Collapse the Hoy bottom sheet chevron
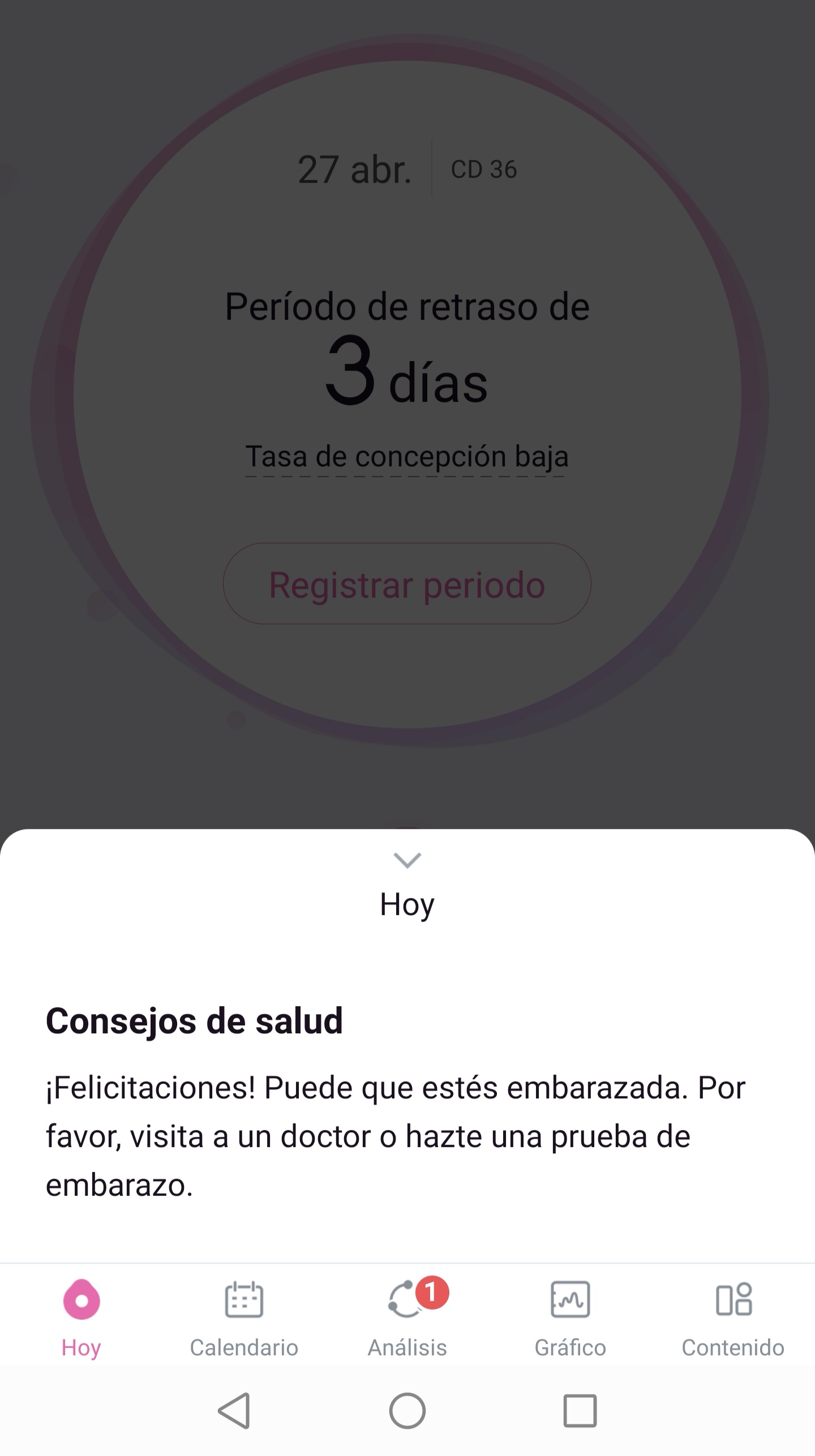 (x=407, y=860)
